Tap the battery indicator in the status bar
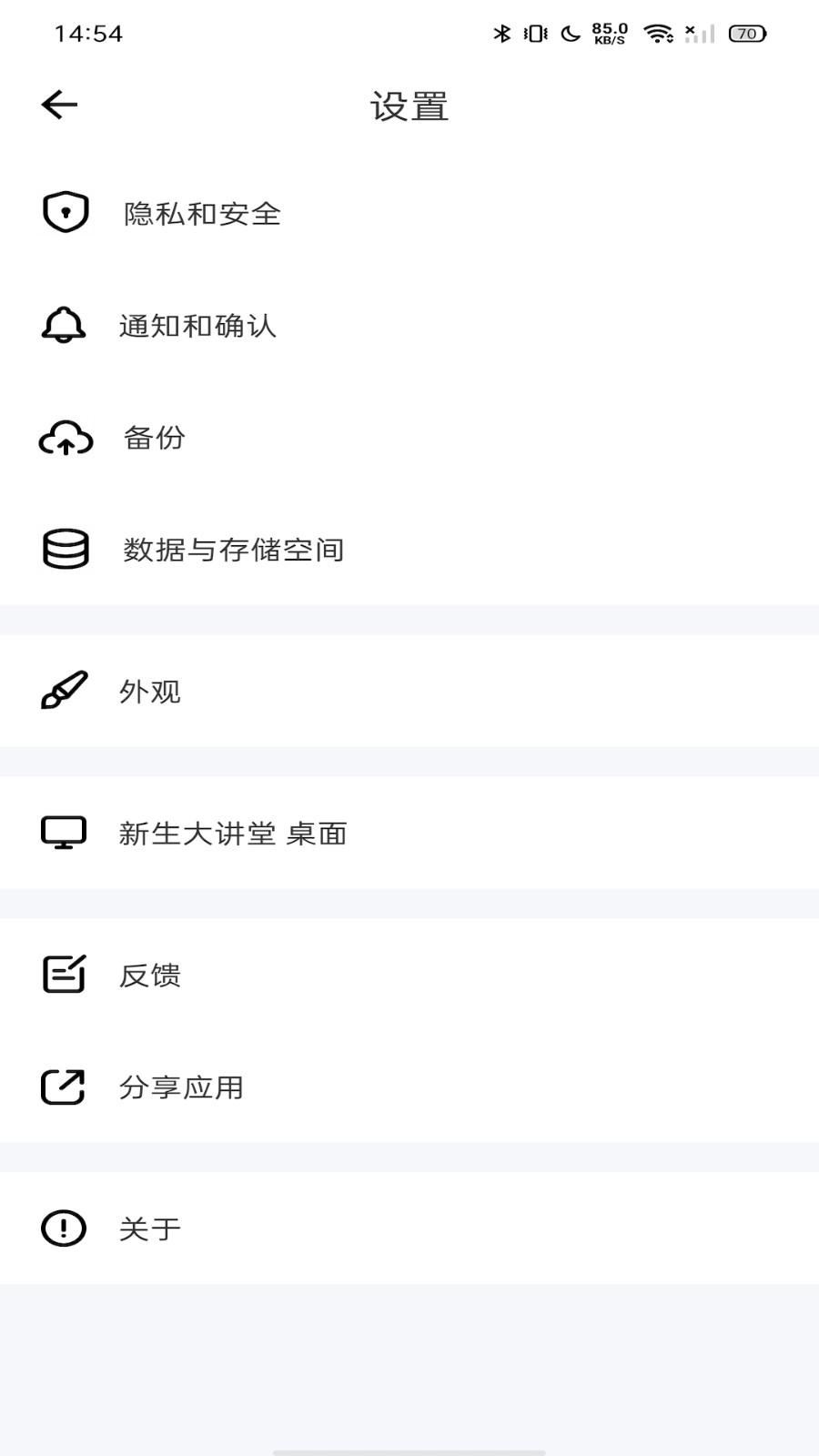The width and height of the screenshot is (819, 1456). 746,34
